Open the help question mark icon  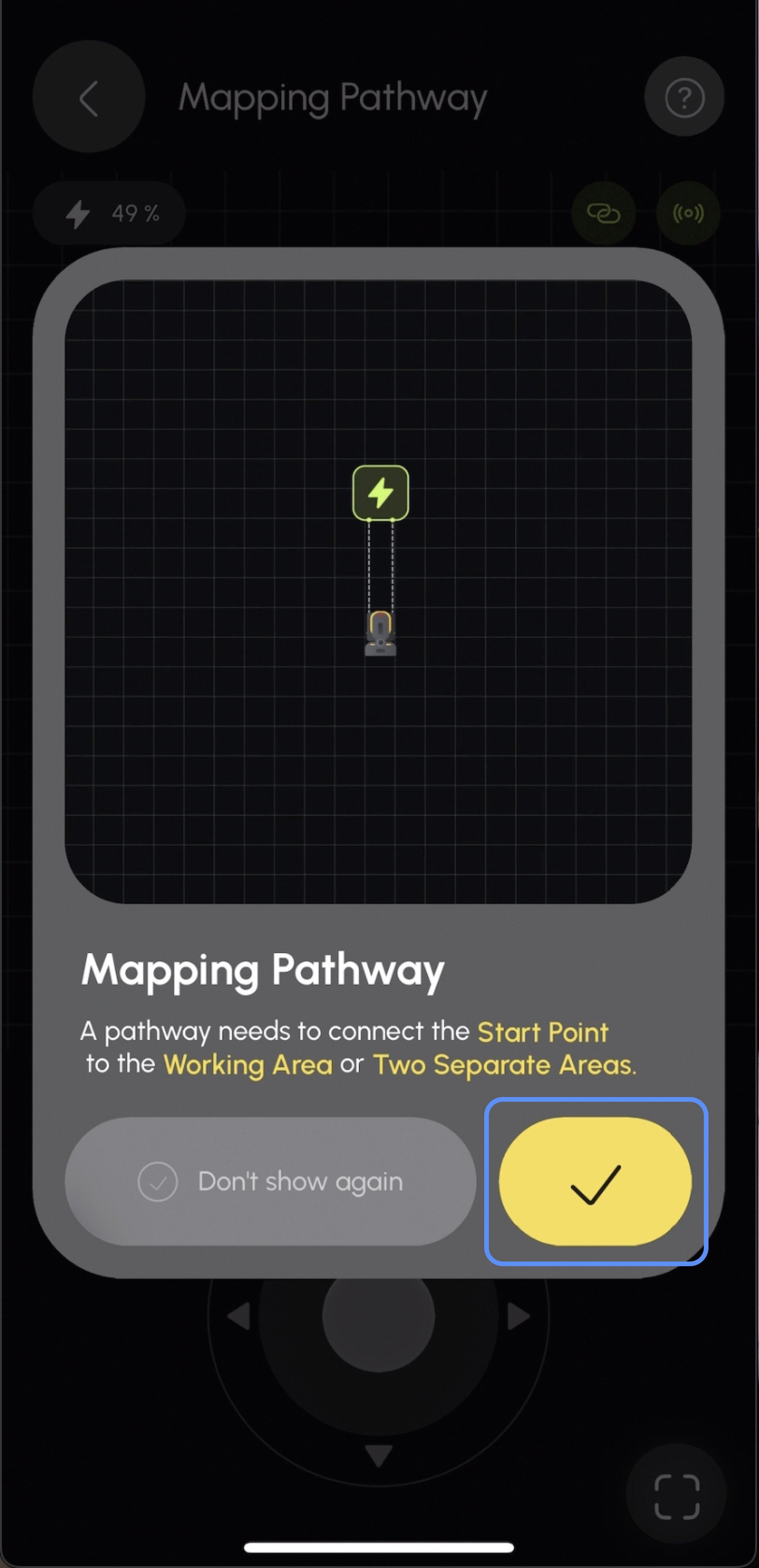[x=684, y=97]
